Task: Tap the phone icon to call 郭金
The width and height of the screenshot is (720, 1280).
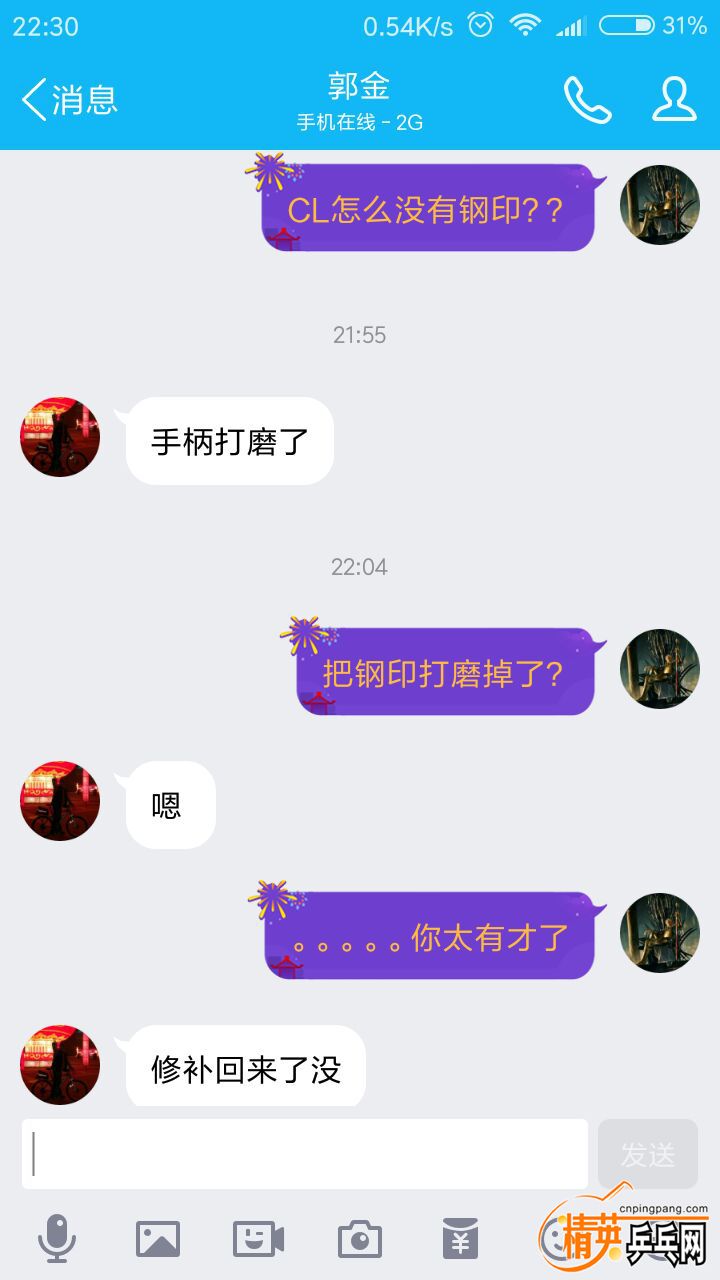Action: point(588,100)
